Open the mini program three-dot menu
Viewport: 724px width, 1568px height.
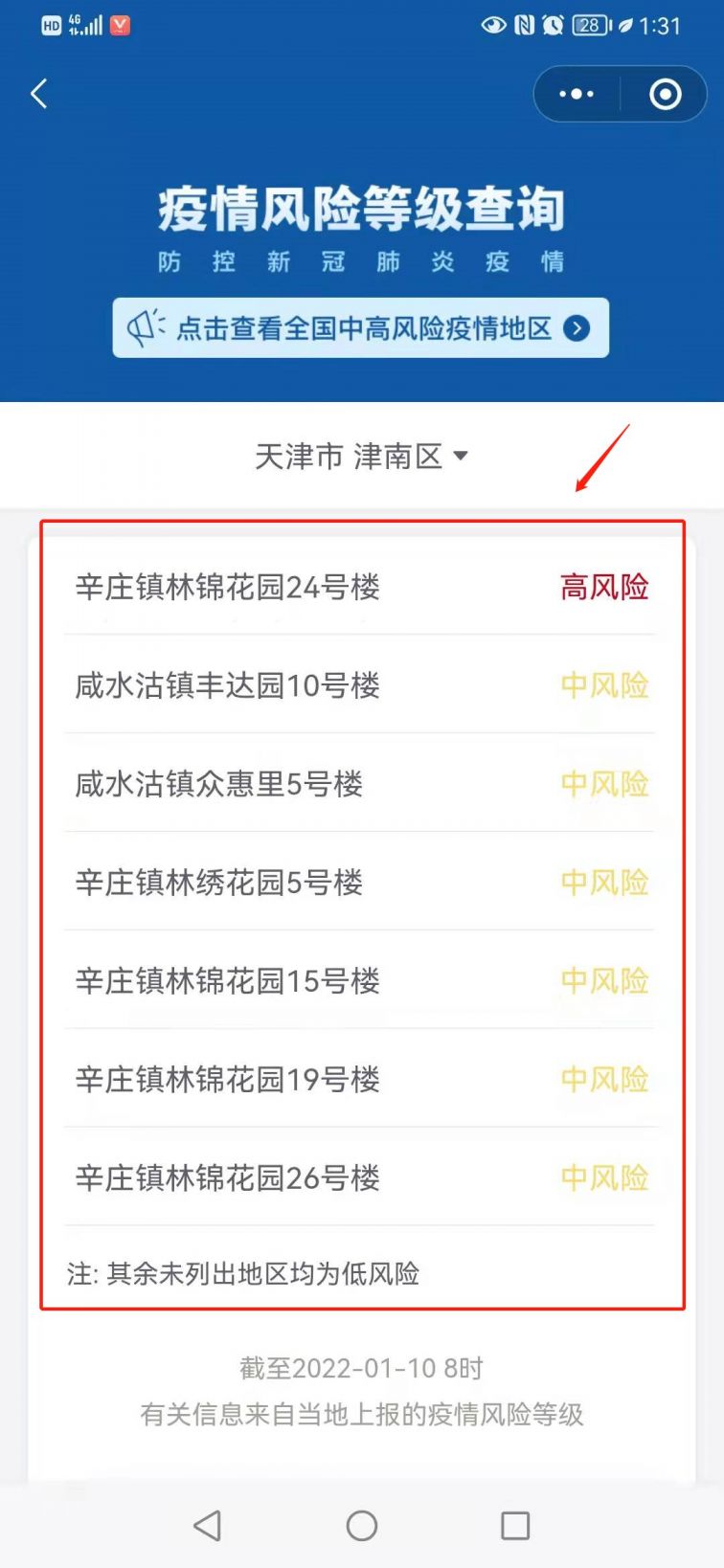click(577, 94)
